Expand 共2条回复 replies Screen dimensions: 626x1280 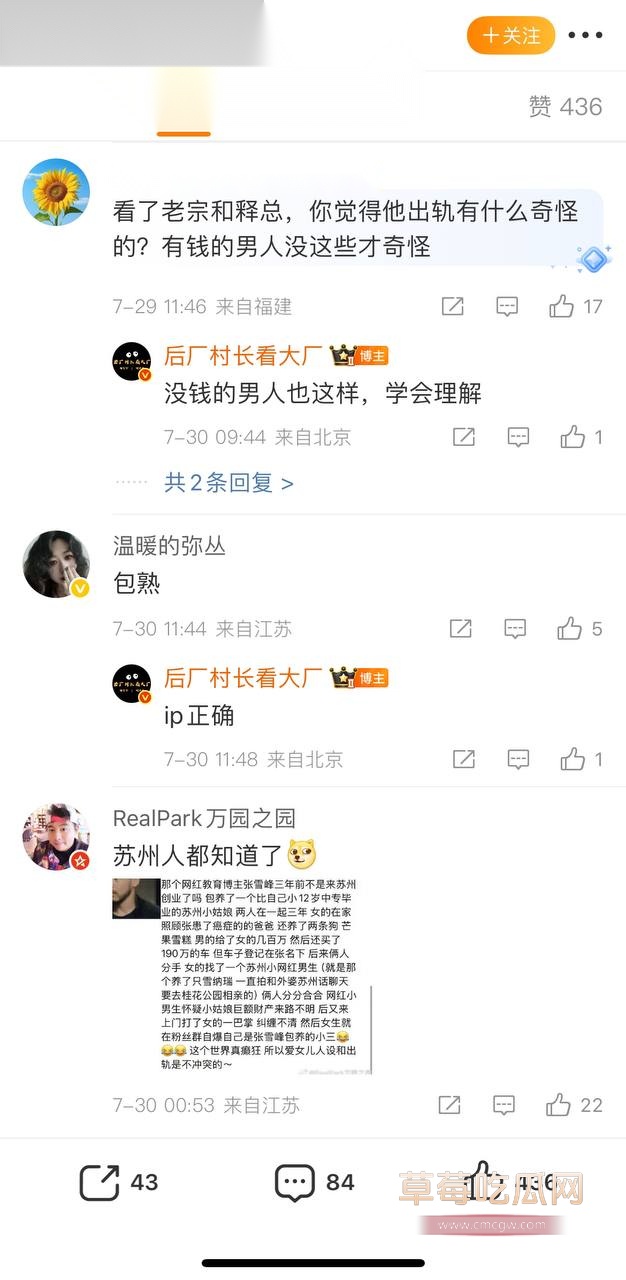(229, 483)
